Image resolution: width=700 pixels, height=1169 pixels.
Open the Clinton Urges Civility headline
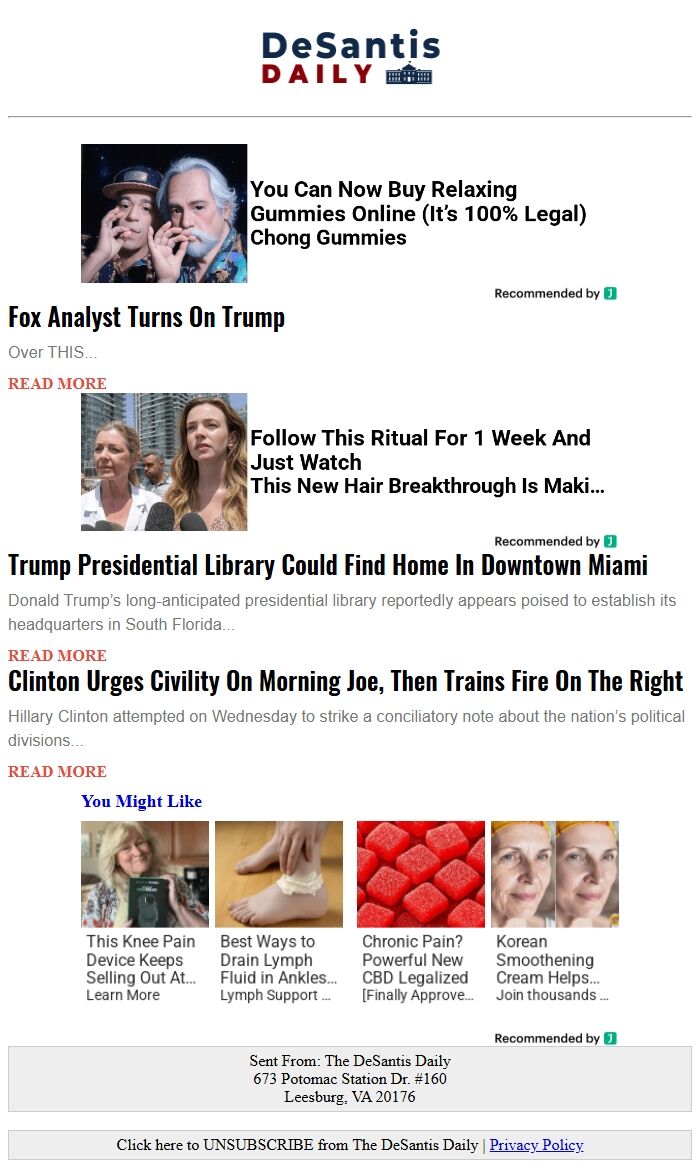tap(345, 681)
